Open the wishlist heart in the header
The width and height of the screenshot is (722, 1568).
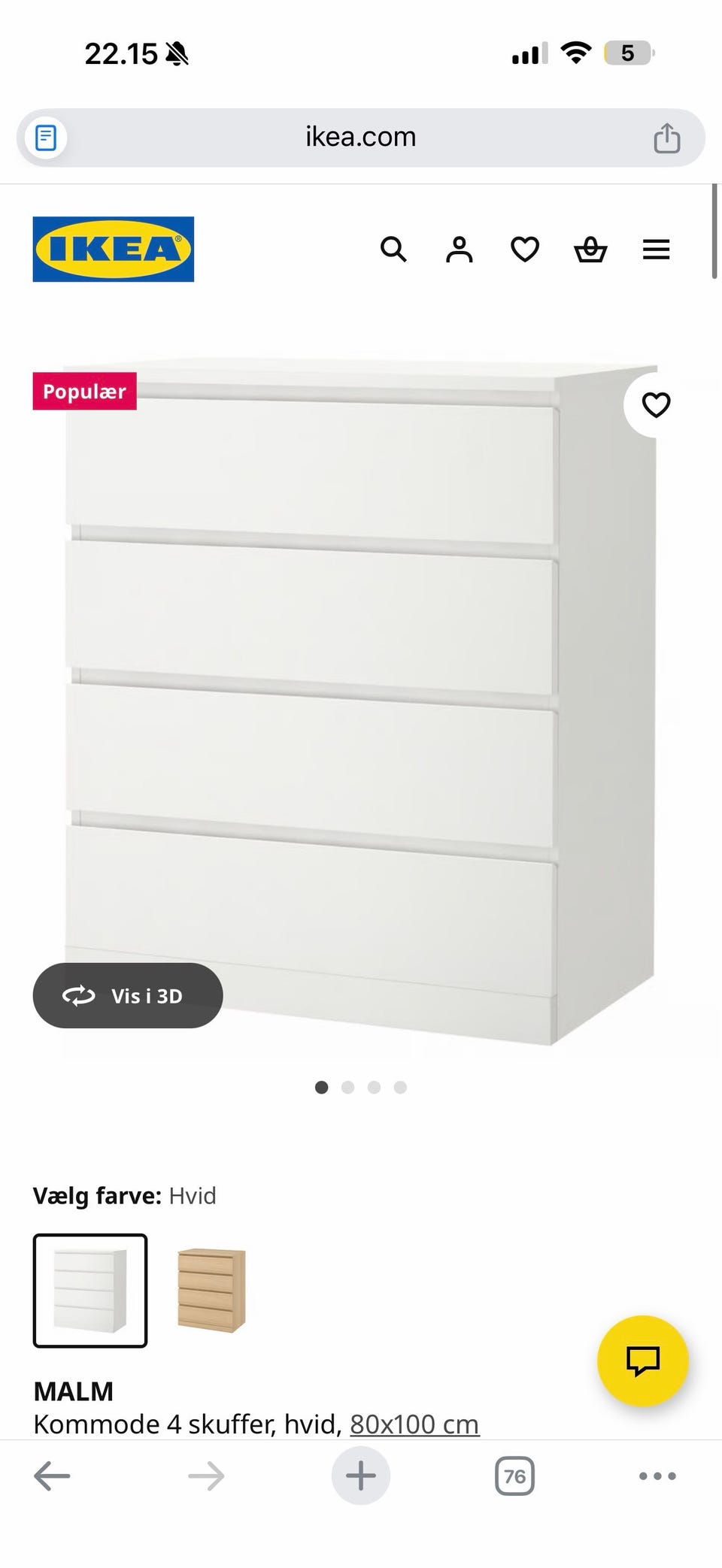click(525, 249)
